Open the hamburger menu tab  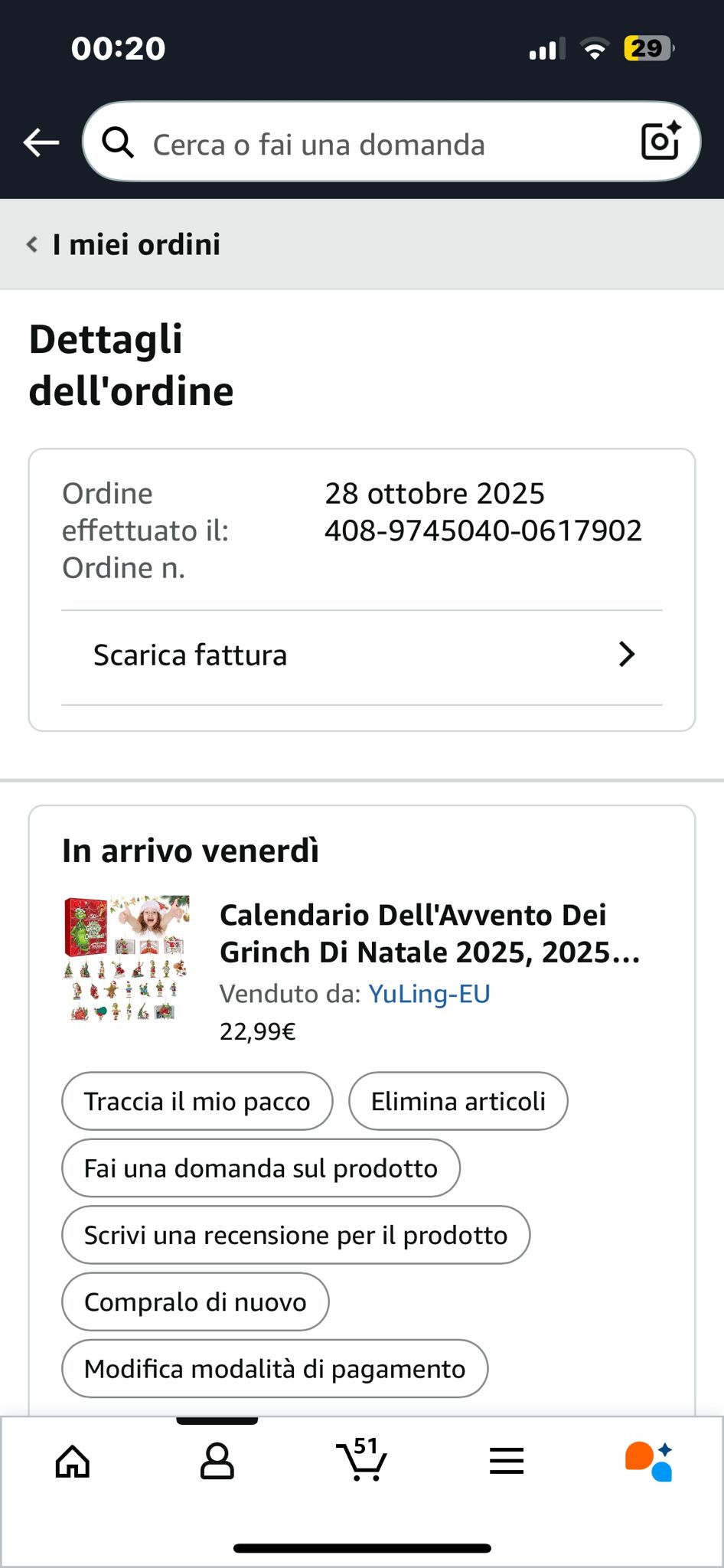(507, 1462)
